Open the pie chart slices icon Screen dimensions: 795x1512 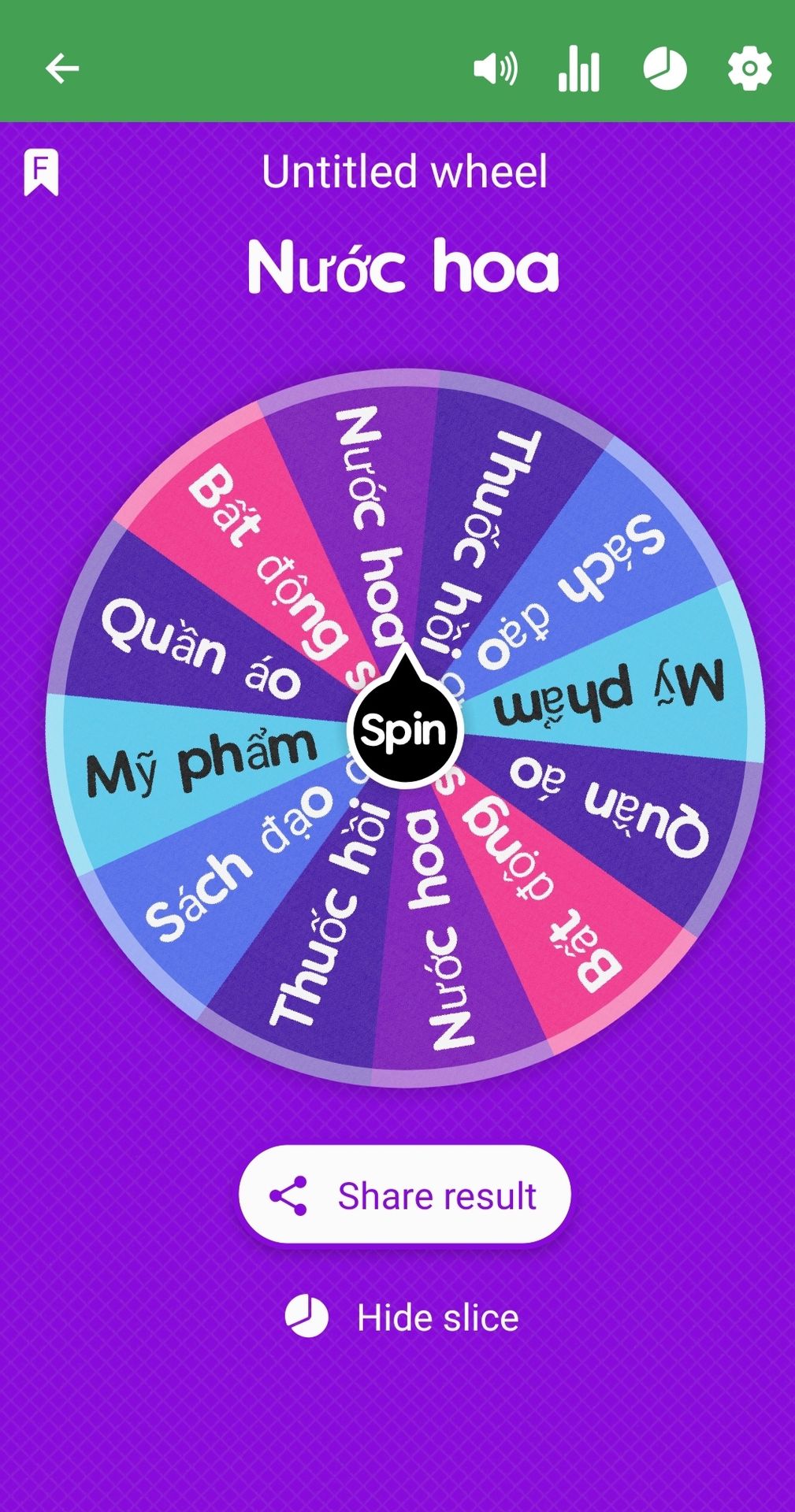[665, 69]
